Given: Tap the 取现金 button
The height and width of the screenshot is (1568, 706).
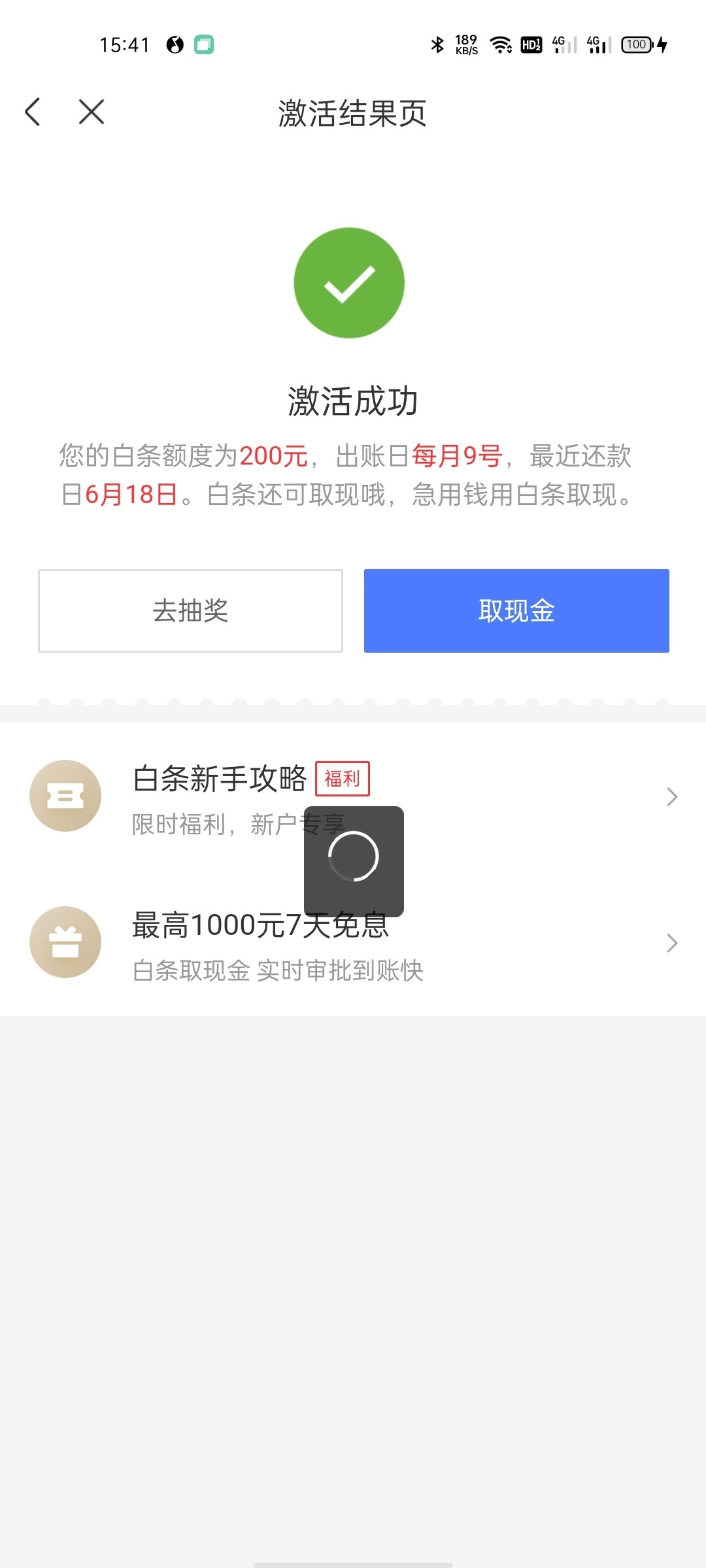Looking at the screenshot, I should (516, 611).
